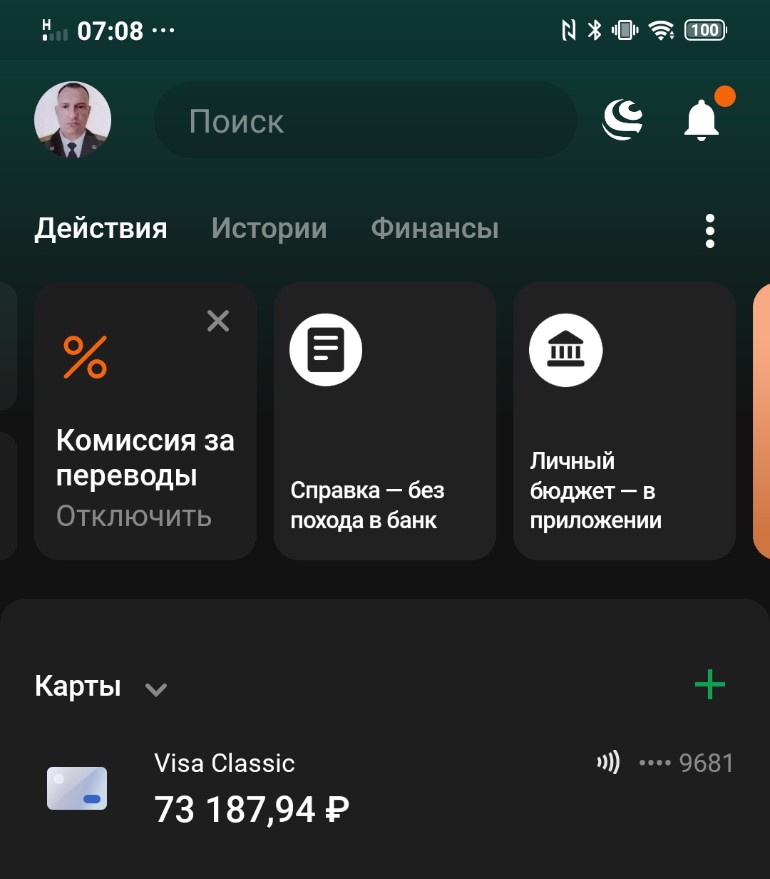
Task: Collapse the Карты section chevron
Action: (x=155, y=689)
